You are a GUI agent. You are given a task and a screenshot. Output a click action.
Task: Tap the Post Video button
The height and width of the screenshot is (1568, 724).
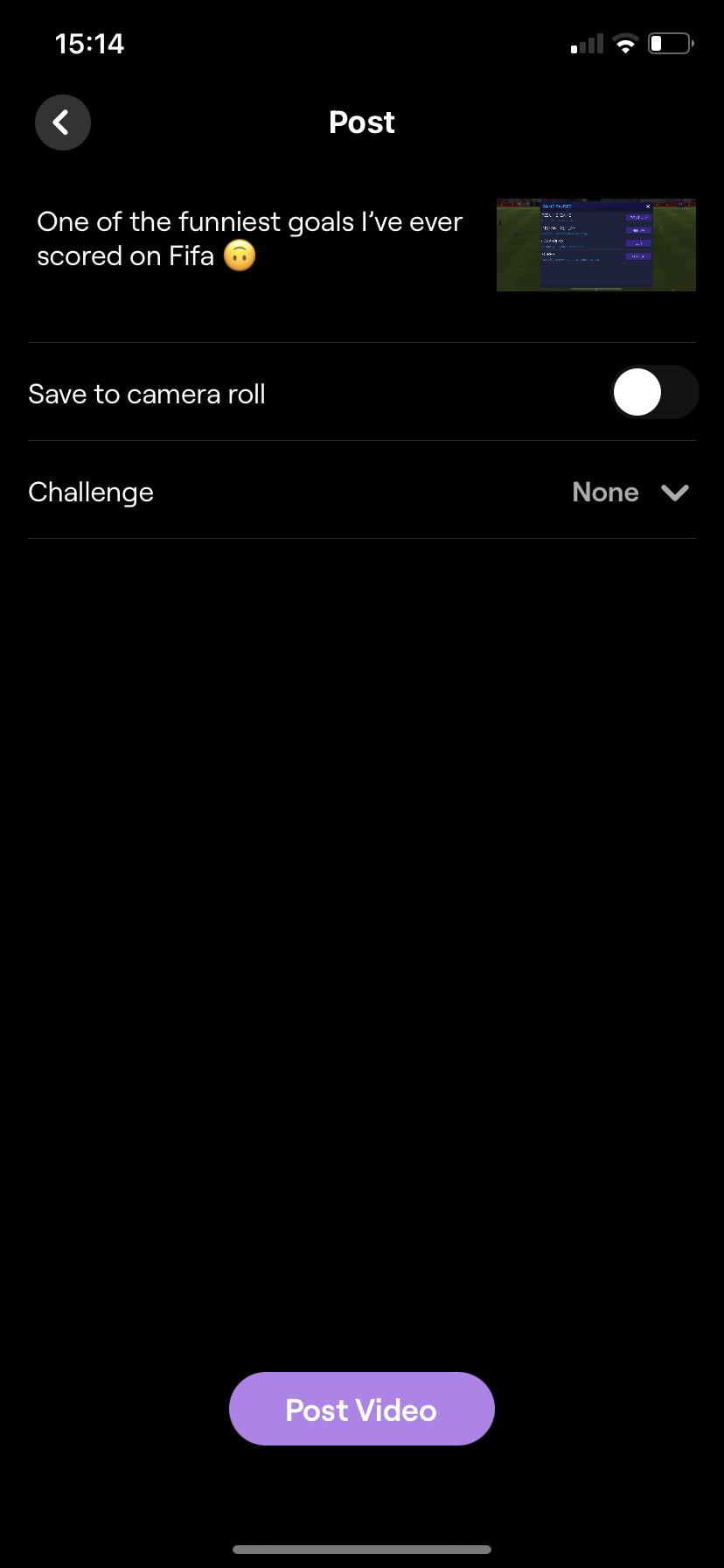click(x=361, y=1409)
